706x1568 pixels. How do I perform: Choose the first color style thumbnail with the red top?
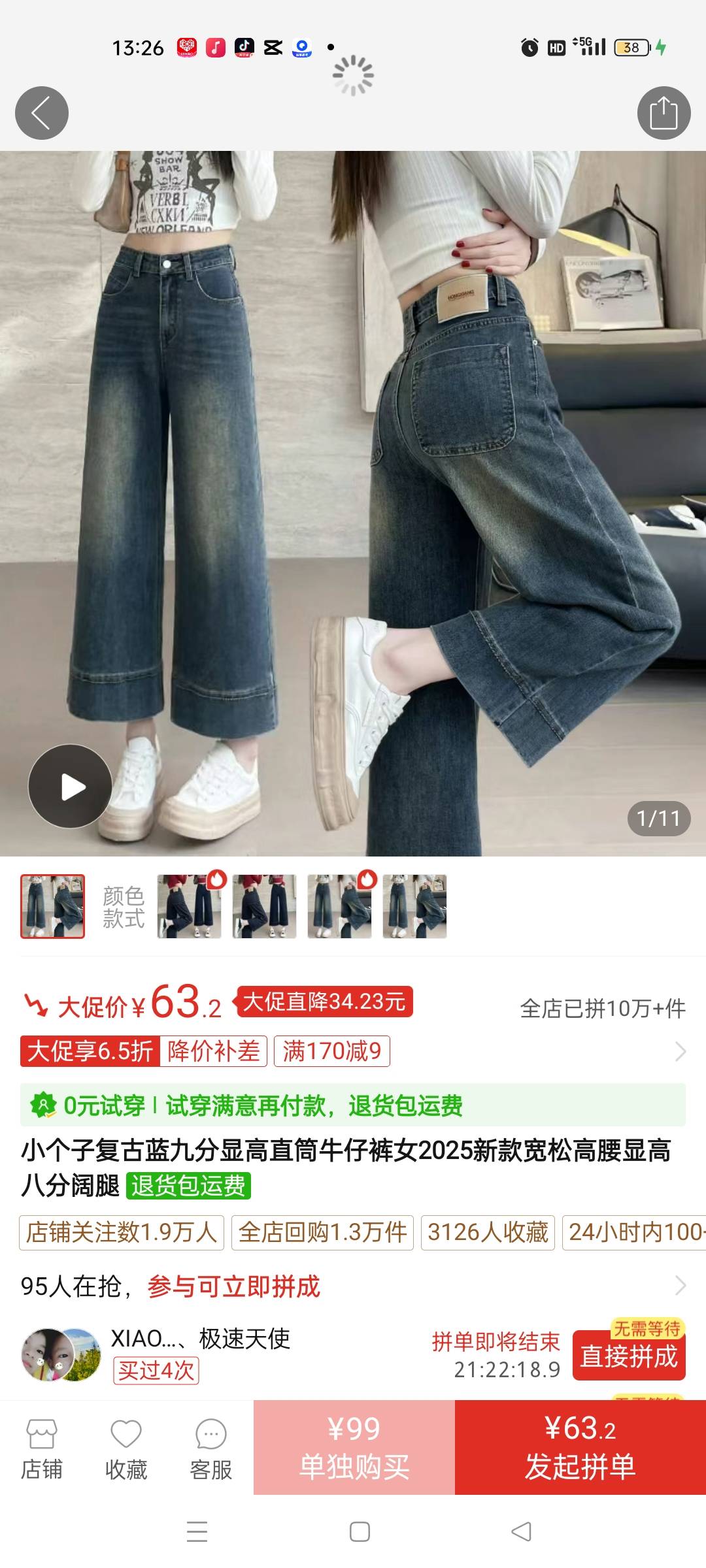pos(190,907)
